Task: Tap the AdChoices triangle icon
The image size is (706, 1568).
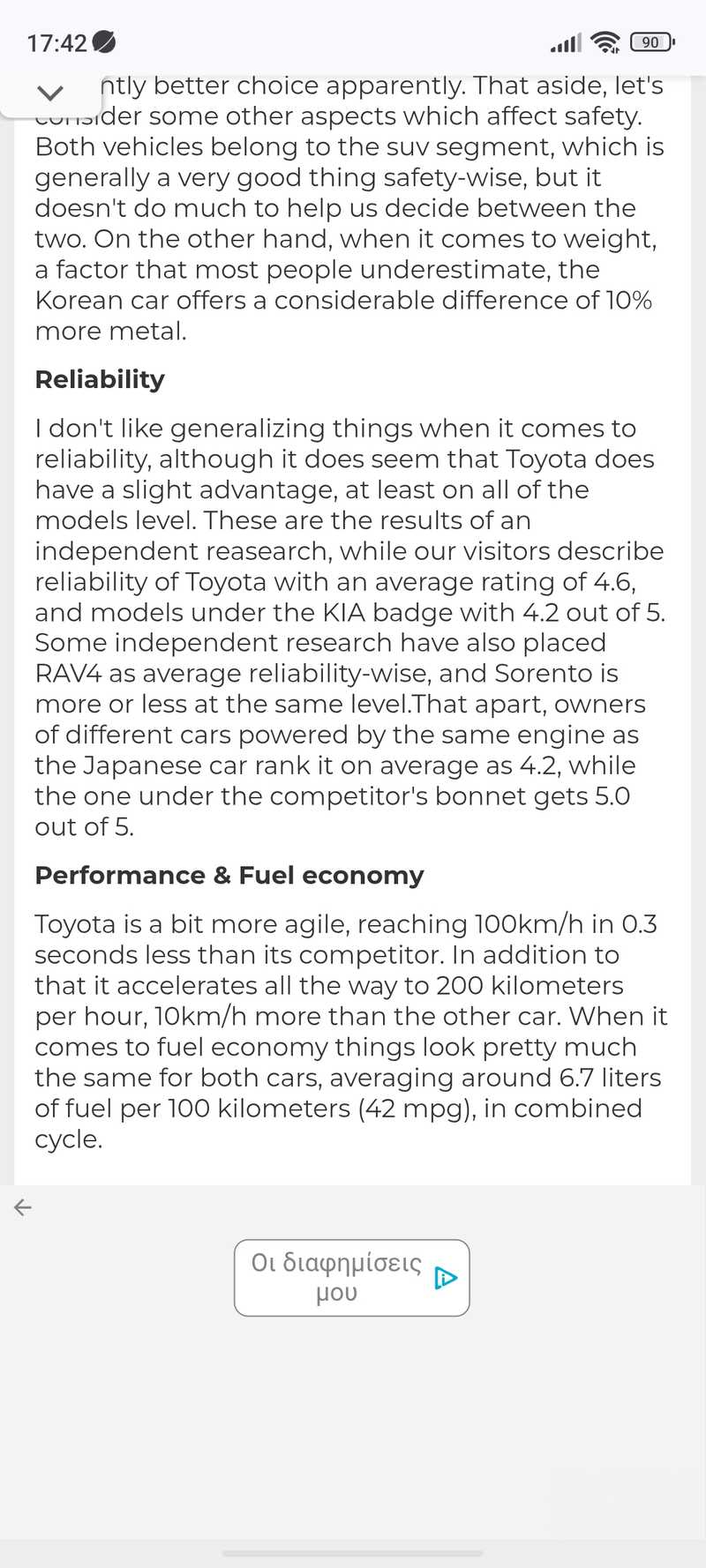Action: pos(446,1278)
